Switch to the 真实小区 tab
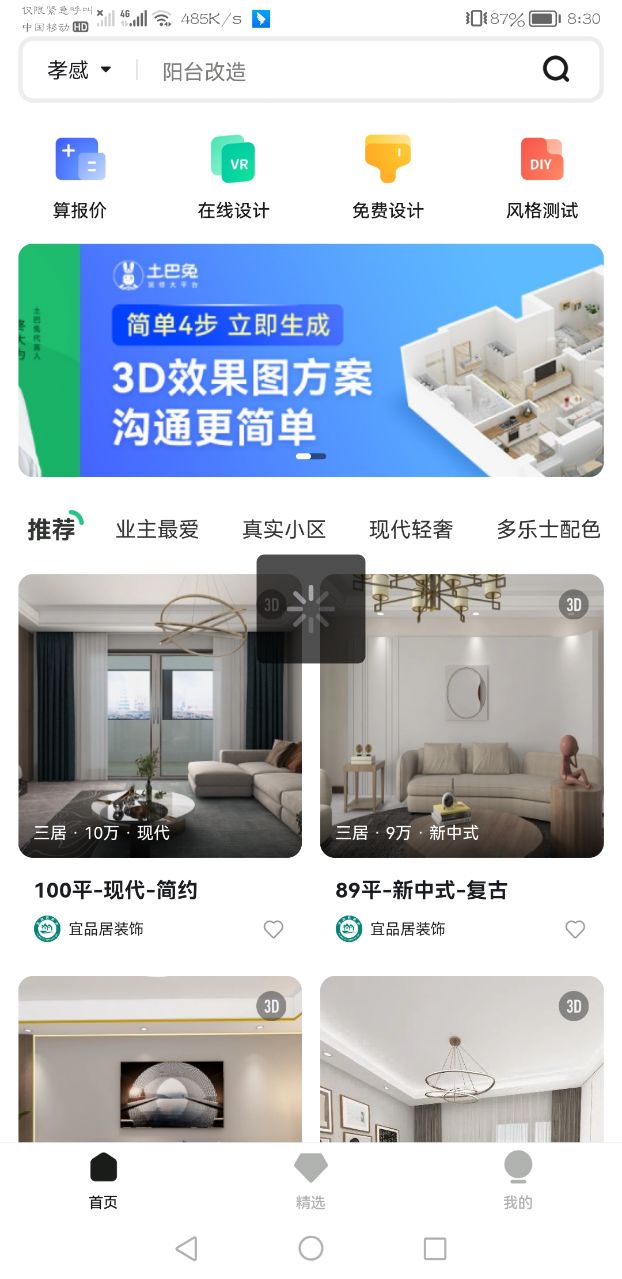This screenshot has width=622, height=1279. [x=284, y=529]
